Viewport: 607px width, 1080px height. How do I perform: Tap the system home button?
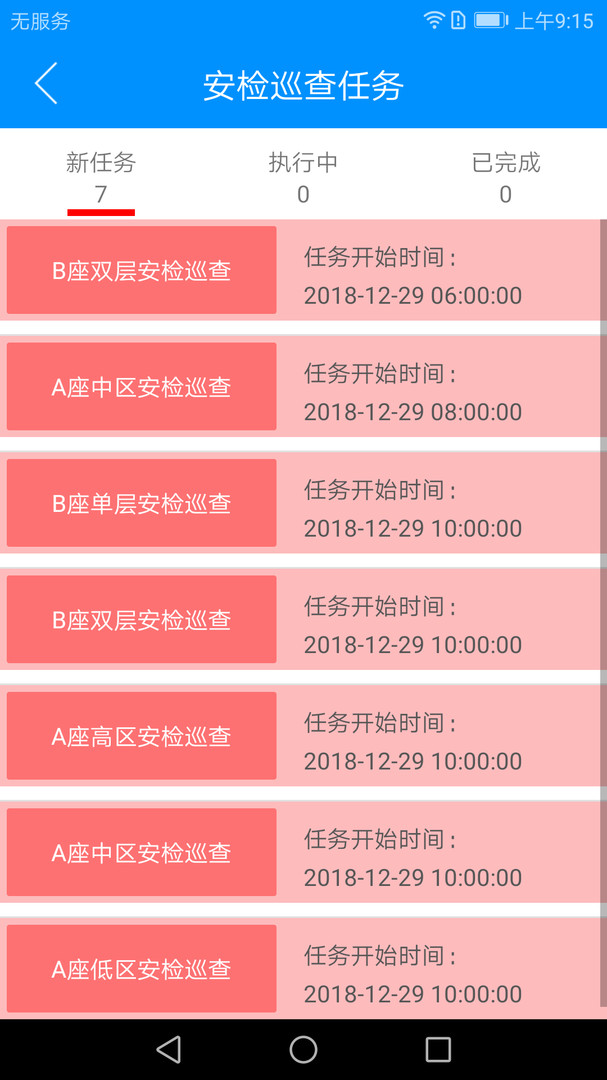[303, 1049]
